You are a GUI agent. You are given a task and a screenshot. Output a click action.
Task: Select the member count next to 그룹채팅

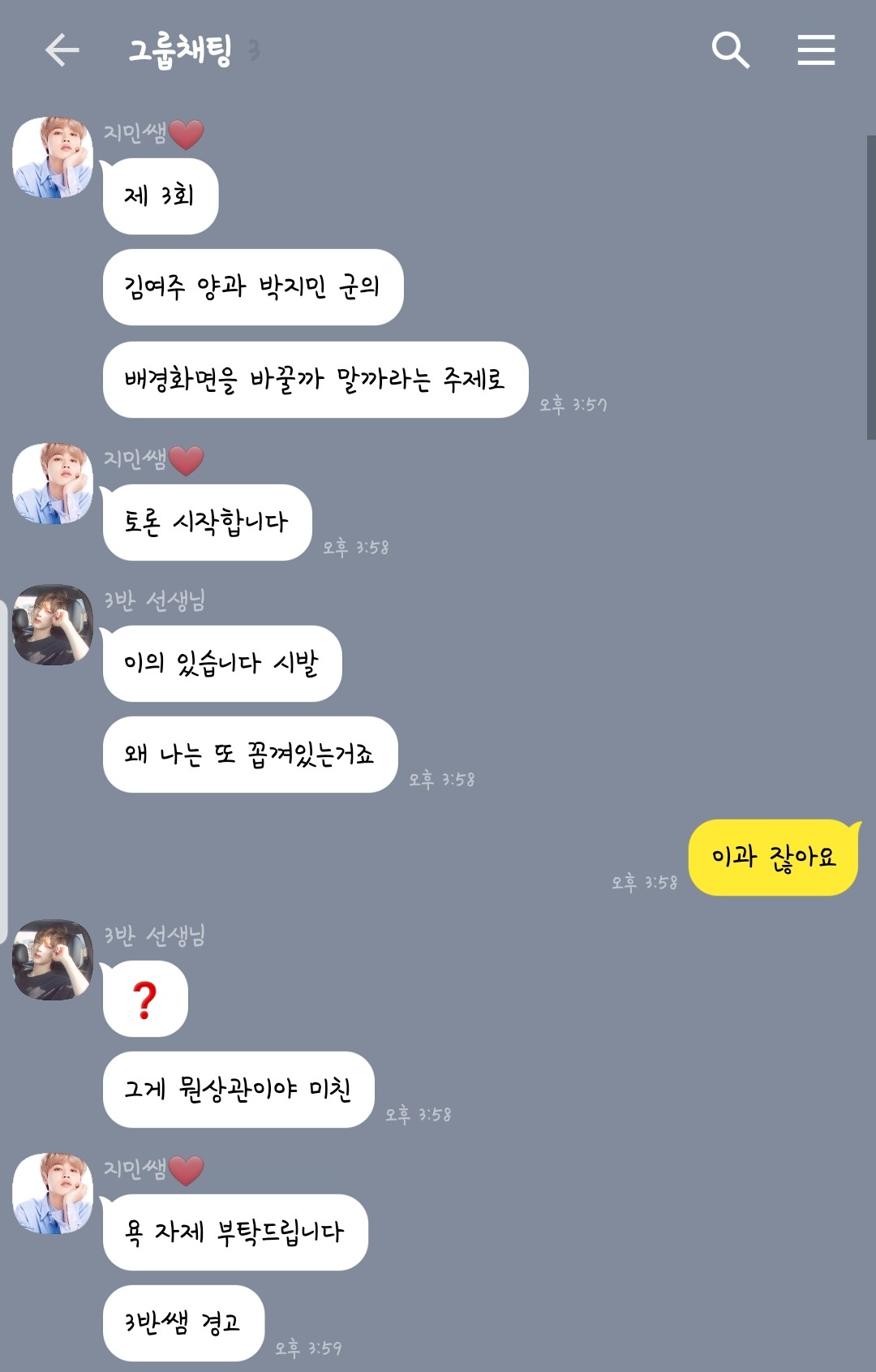pyautogui.click(x=253, y=51)
